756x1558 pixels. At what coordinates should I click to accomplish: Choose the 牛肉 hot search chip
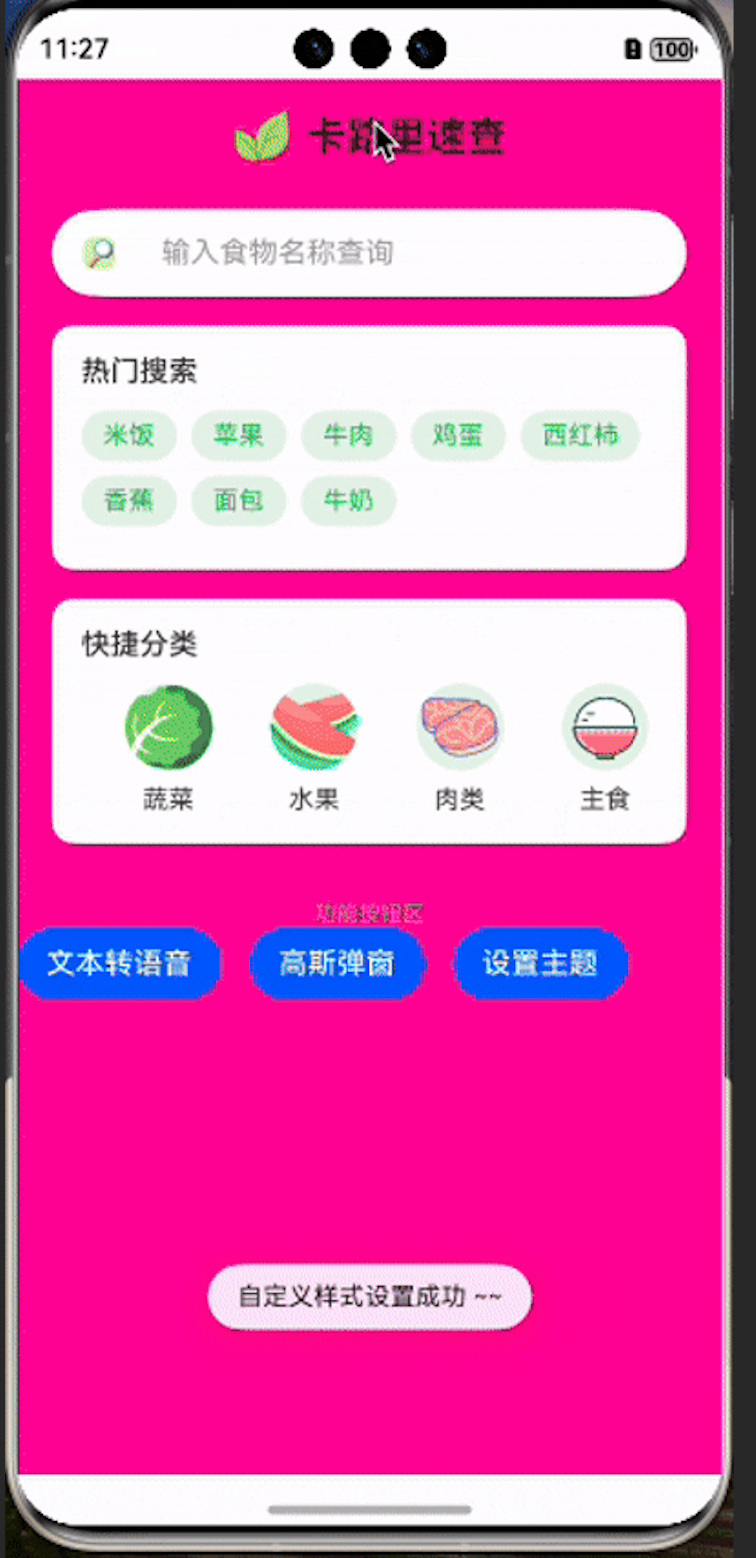coord(348,435)
